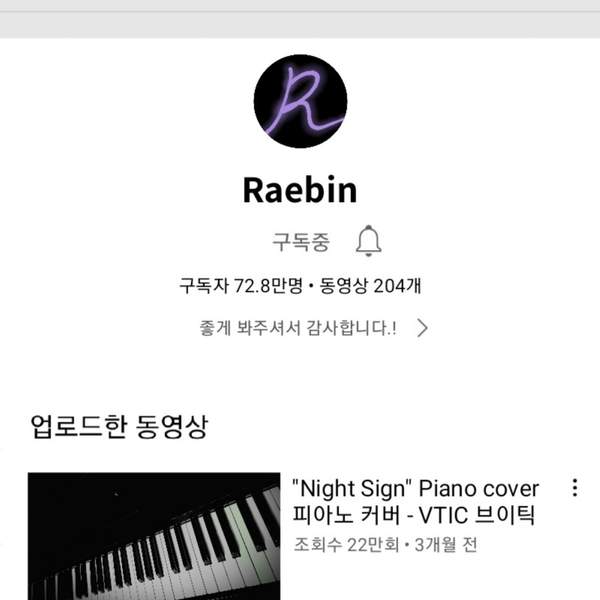Open overflow menu for Night Sign video
The height and width of the screenshot is (600, 600).
[x=574, y=488]
